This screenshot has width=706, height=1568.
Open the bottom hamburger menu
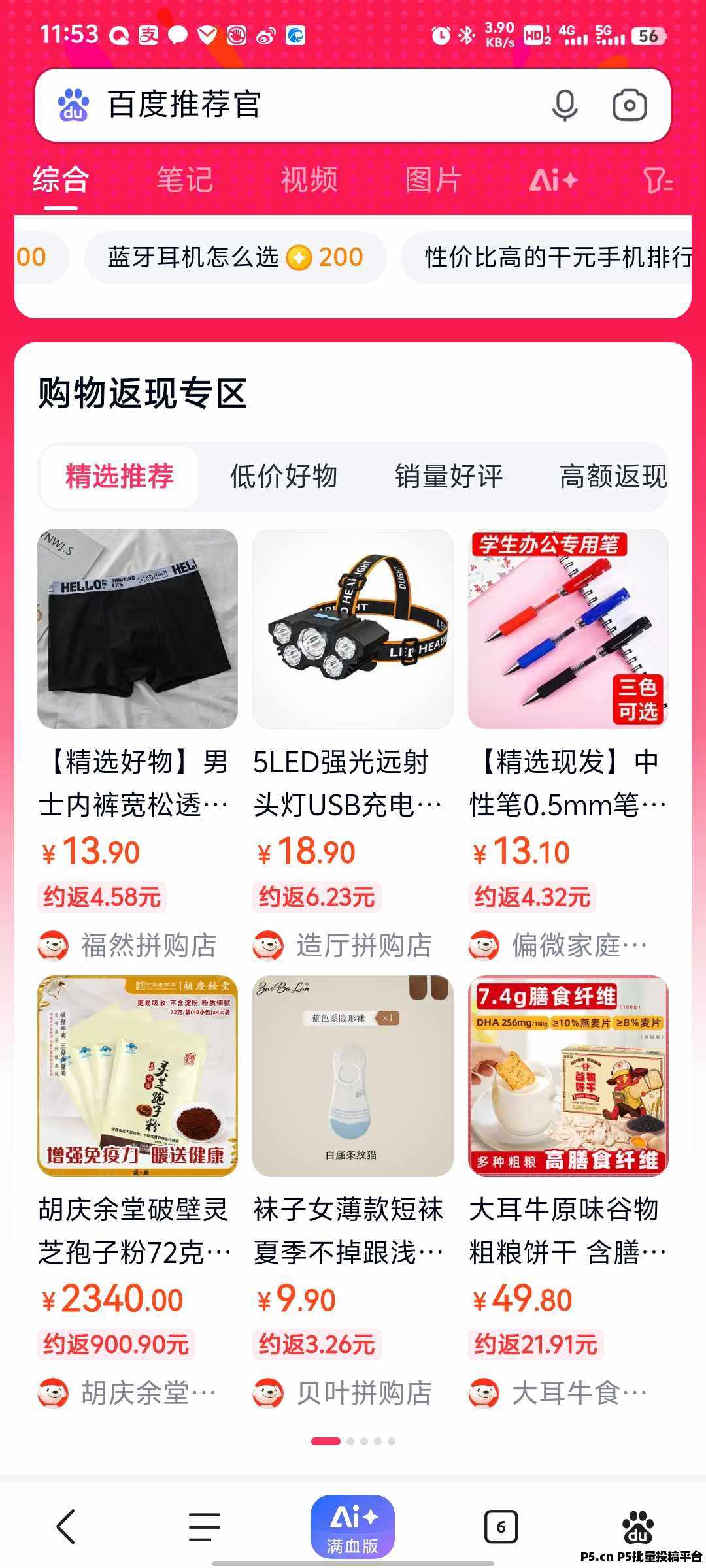click(x=204, y=1527)
